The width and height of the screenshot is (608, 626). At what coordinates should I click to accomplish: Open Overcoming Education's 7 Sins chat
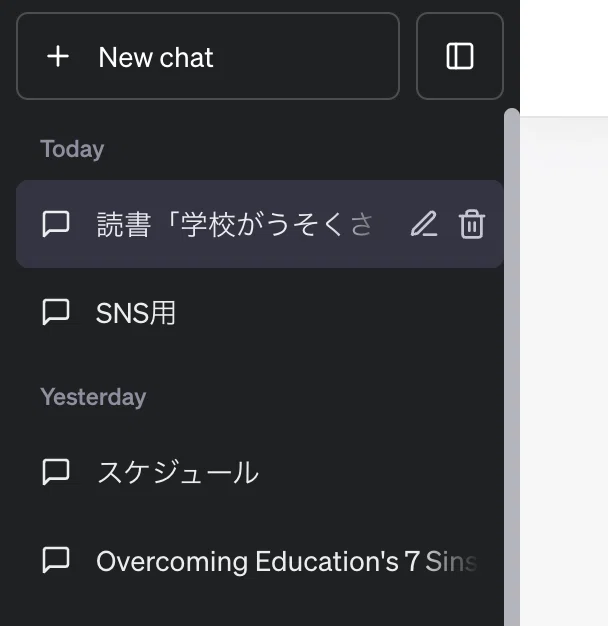pos(259,561)
